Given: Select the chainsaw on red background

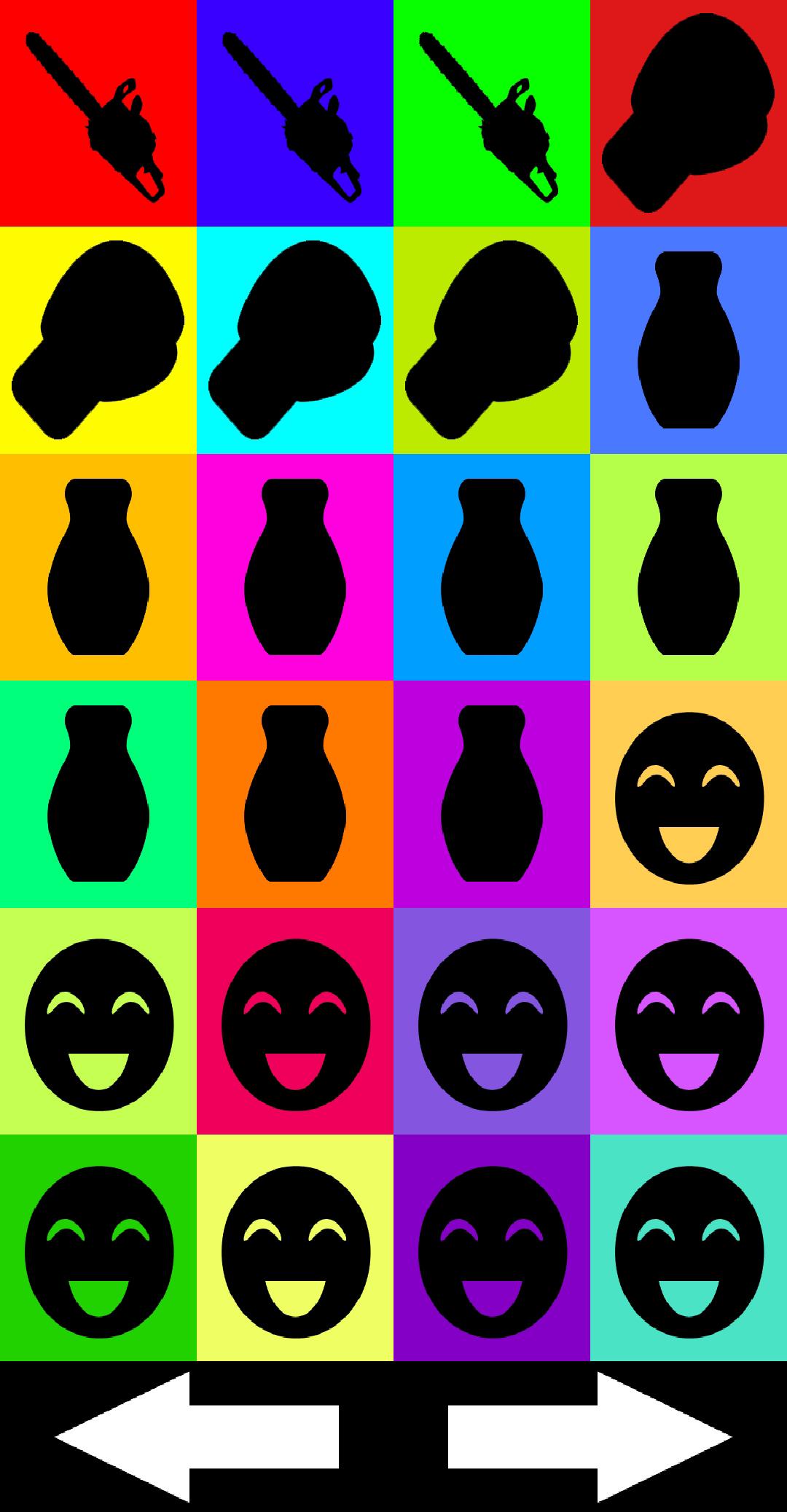Looking at the screenshot, I should pyautogui.click(x=98, y=113).
